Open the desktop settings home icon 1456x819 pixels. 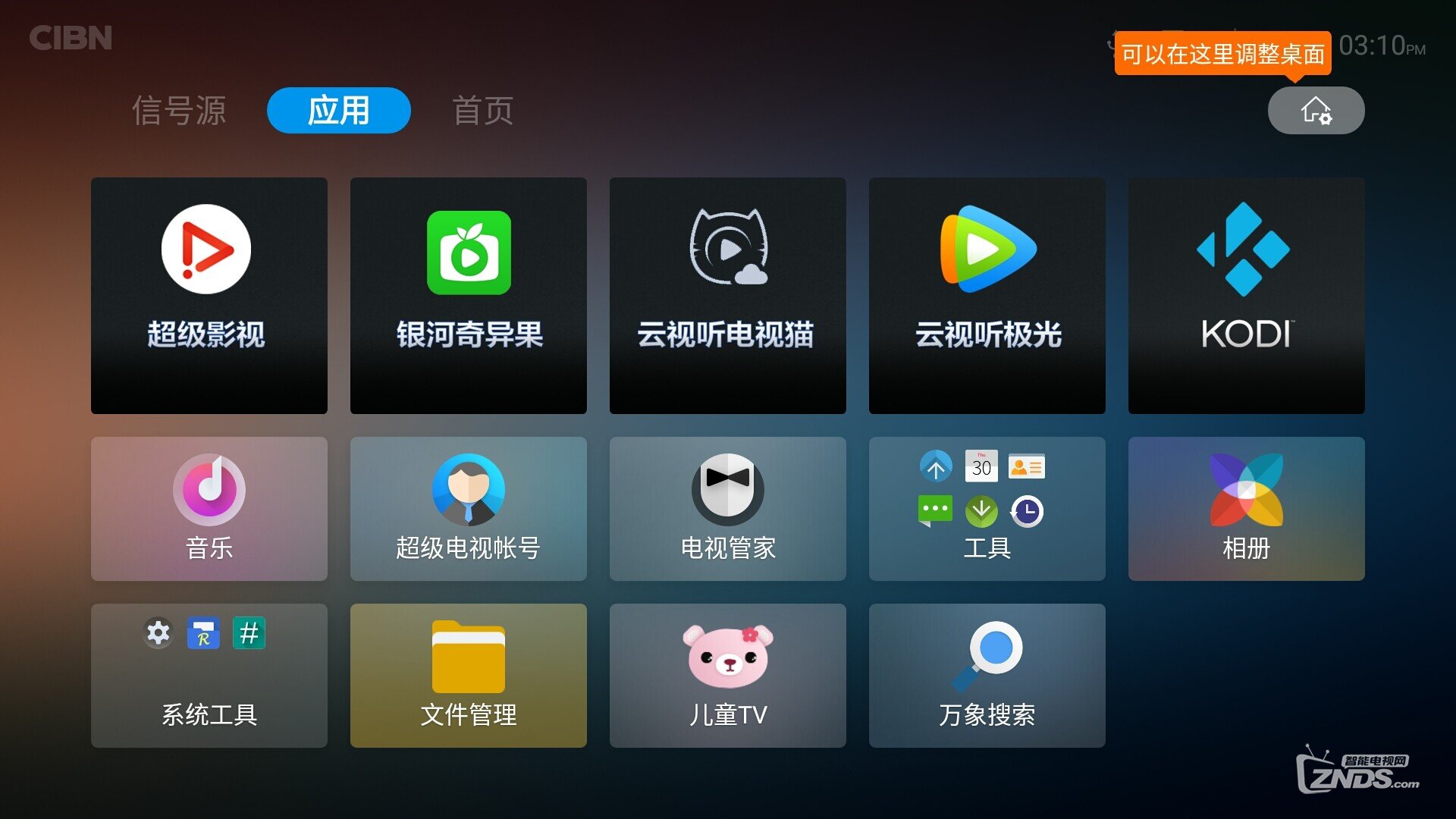(x=1316, y=111)
